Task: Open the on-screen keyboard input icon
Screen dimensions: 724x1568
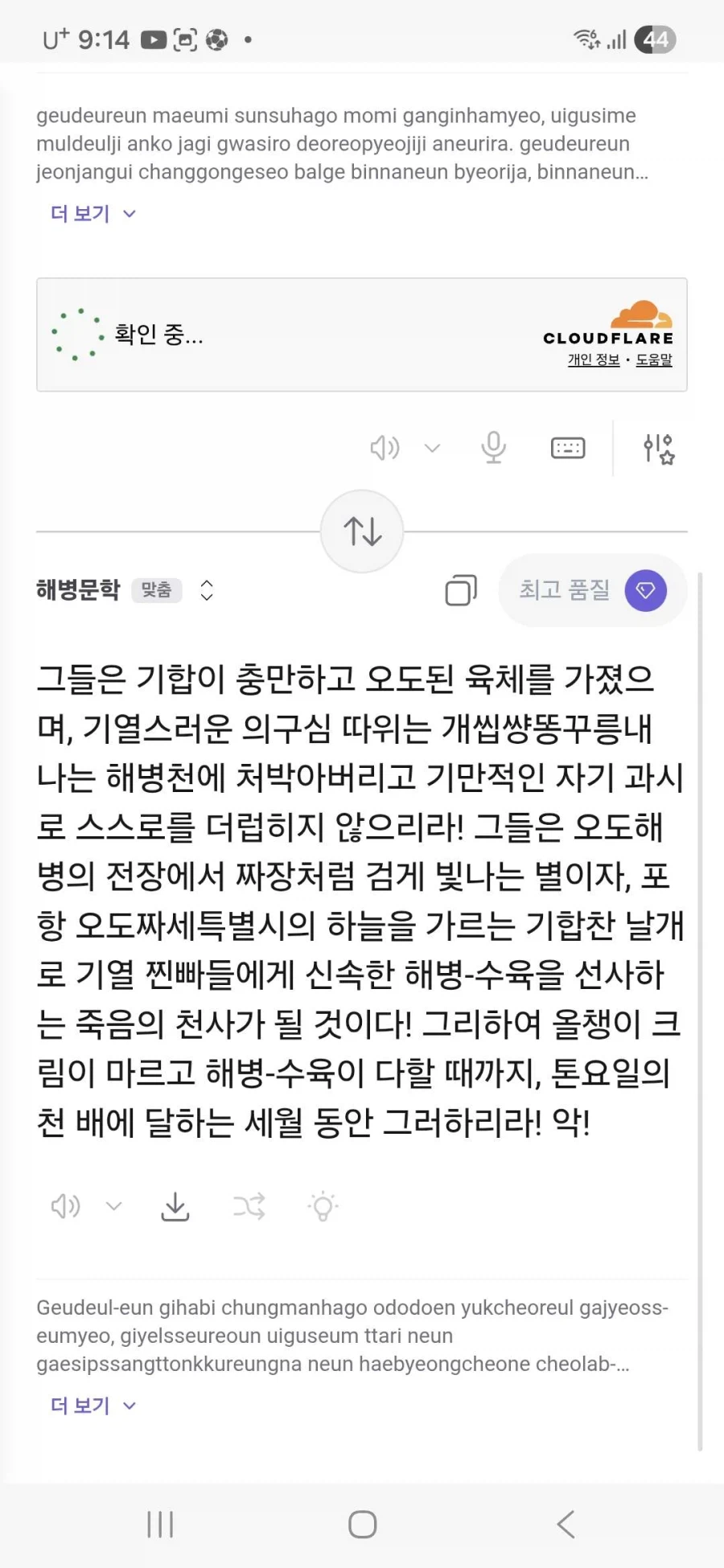Action: [567, 448]
